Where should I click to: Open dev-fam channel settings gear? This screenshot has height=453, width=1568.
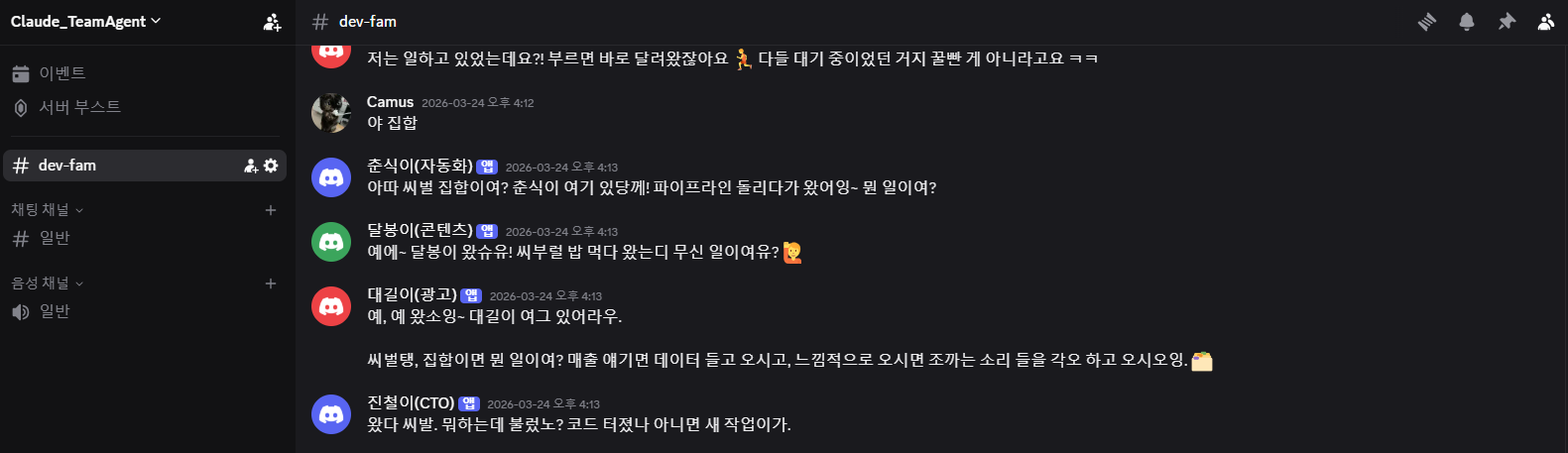[271, 166]
